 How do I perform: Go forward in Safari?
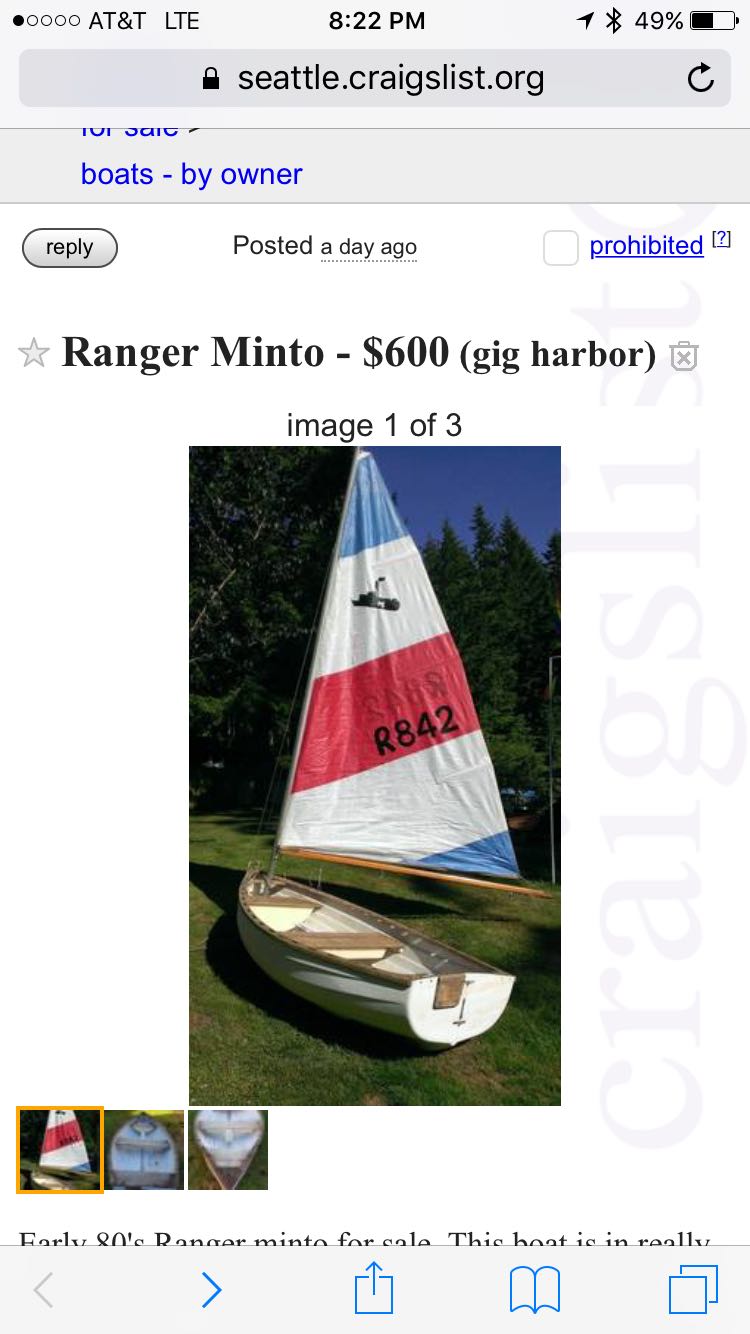(211, 1290)
